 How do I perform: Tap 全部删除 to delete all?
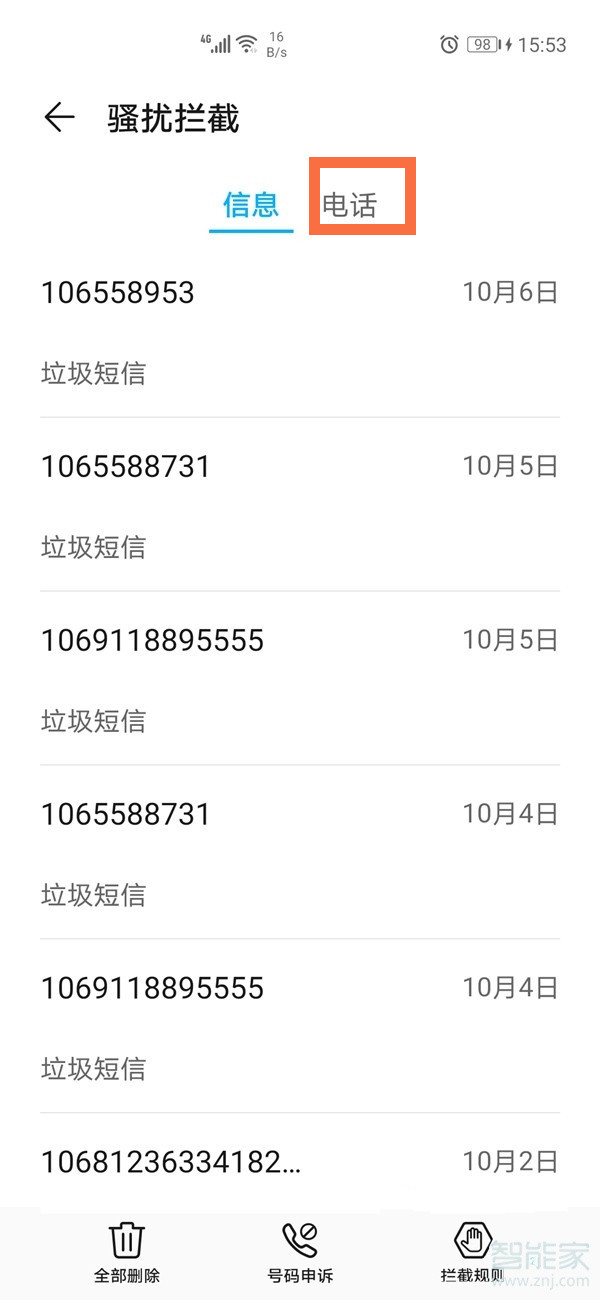[127, 1252]
